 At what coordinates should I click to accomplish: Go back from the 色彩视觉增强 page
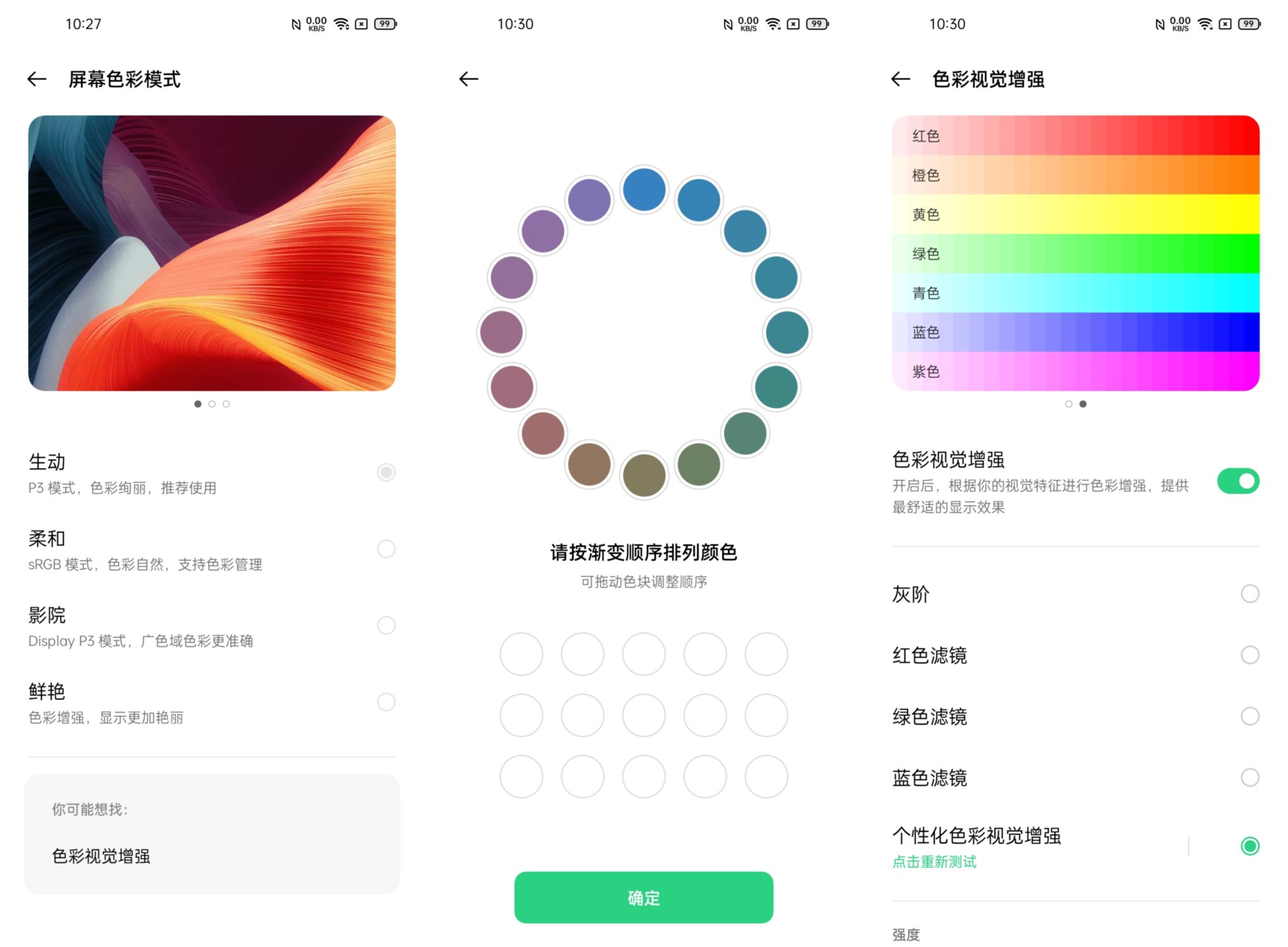(901, 79)
